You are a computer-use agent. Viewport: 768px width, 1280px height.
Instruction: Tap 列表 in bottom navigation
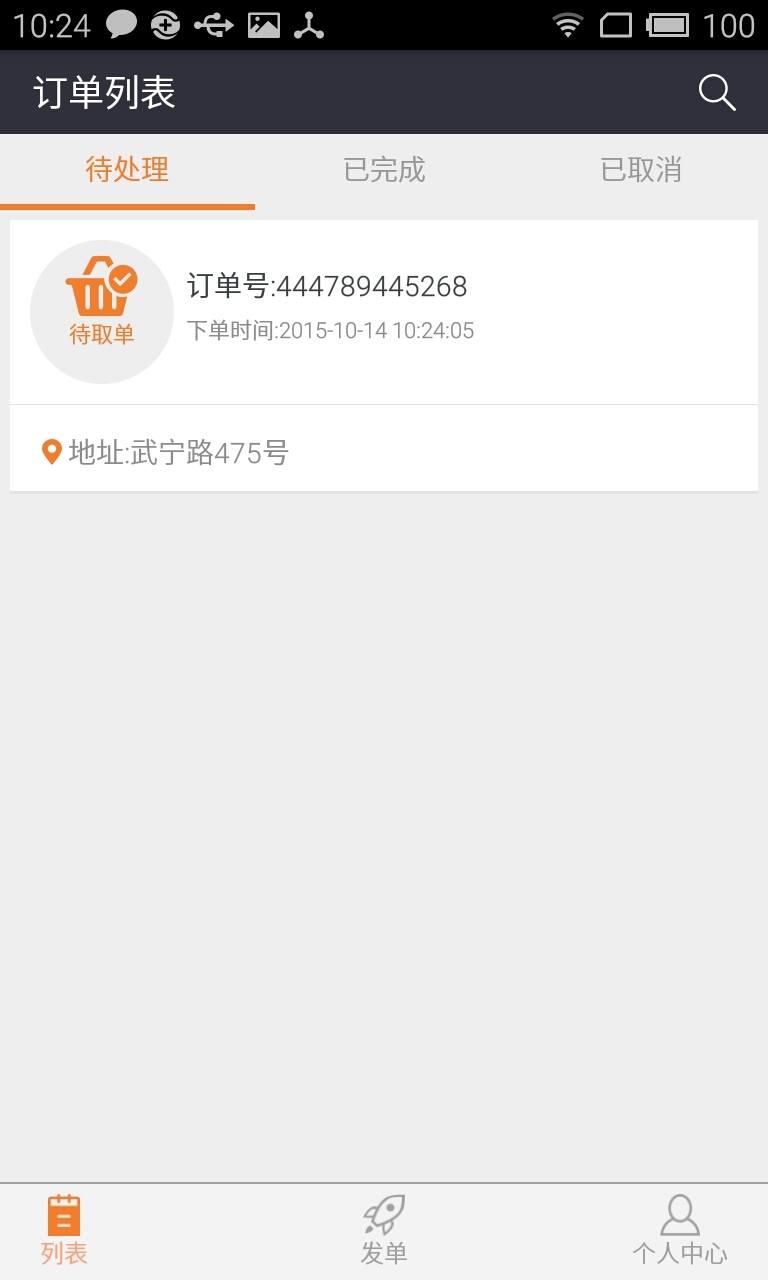[64, 1230]
